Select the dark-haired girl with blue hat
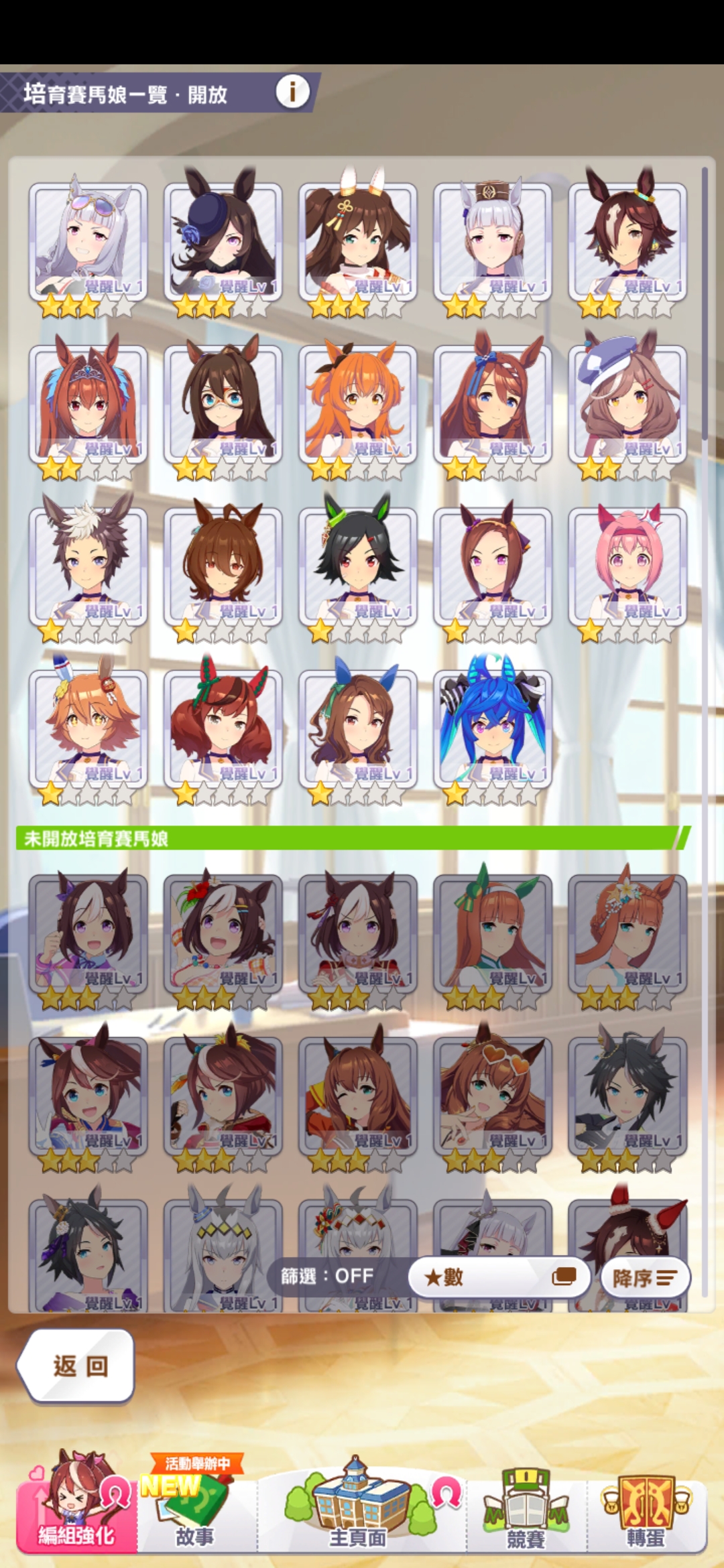This screenshot has width=724, height=1568. tap(223, 241)
